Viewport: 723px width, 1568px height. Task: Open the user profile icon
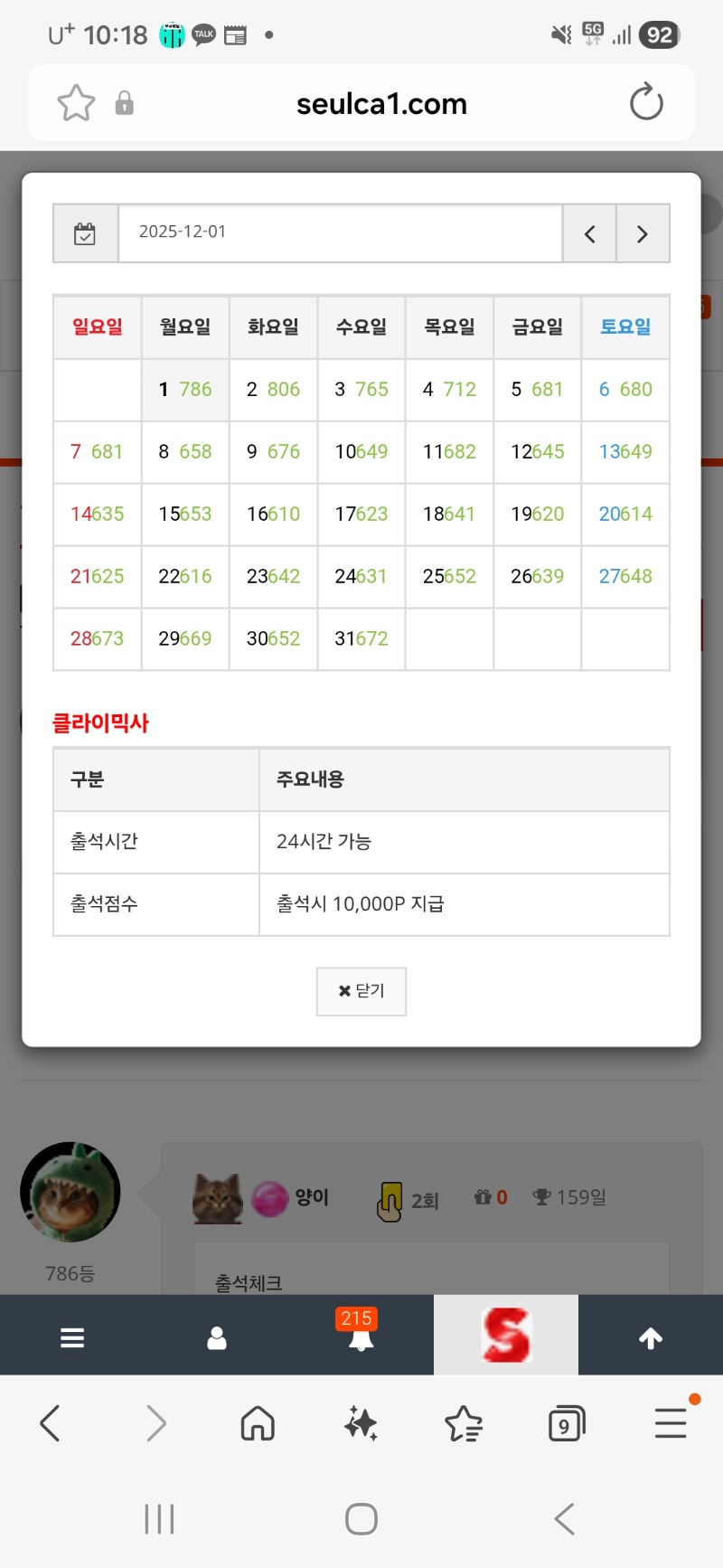(x=217, y=1337)
